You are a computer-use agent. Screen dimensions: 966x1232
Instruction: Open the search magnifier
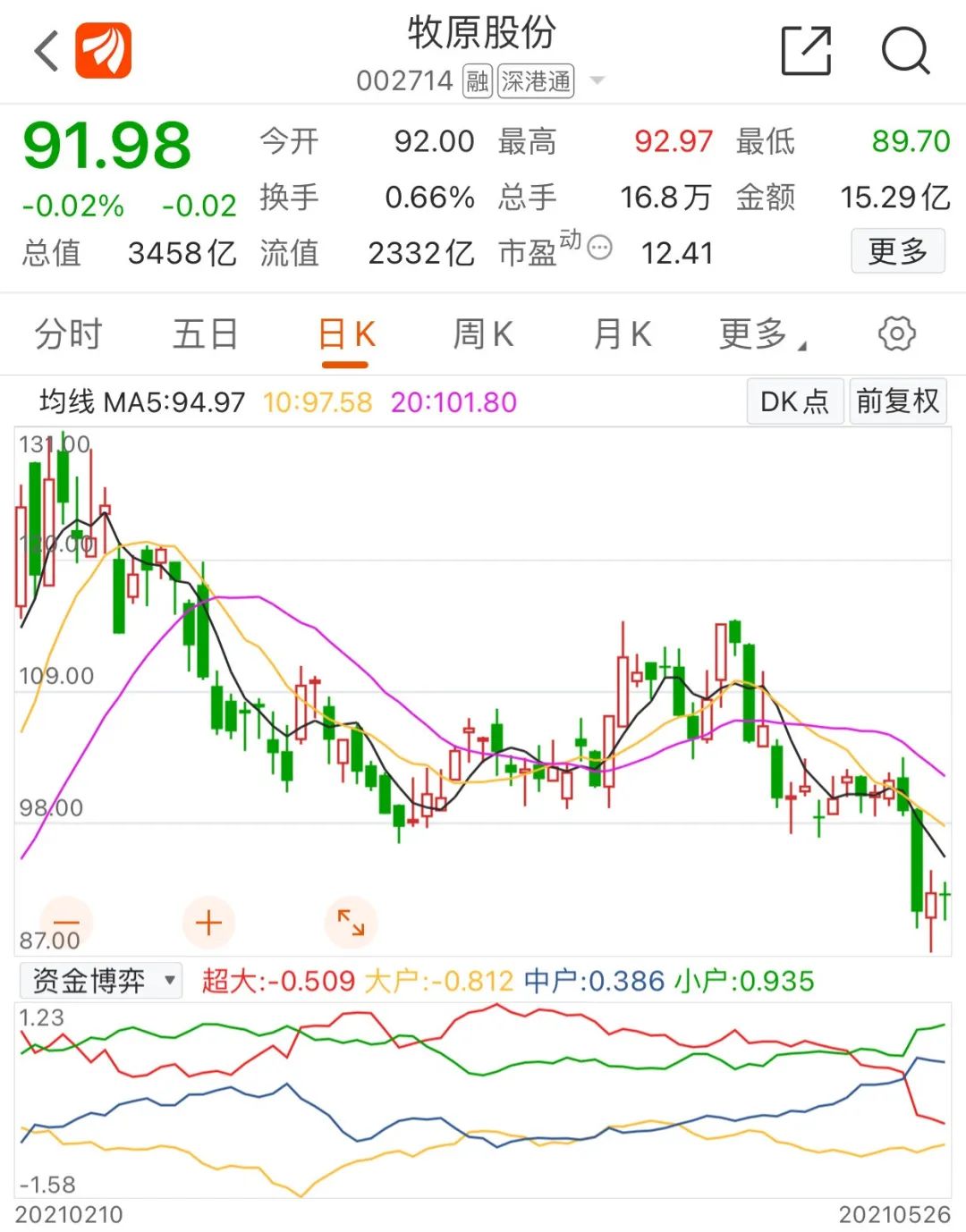[905, 50]
